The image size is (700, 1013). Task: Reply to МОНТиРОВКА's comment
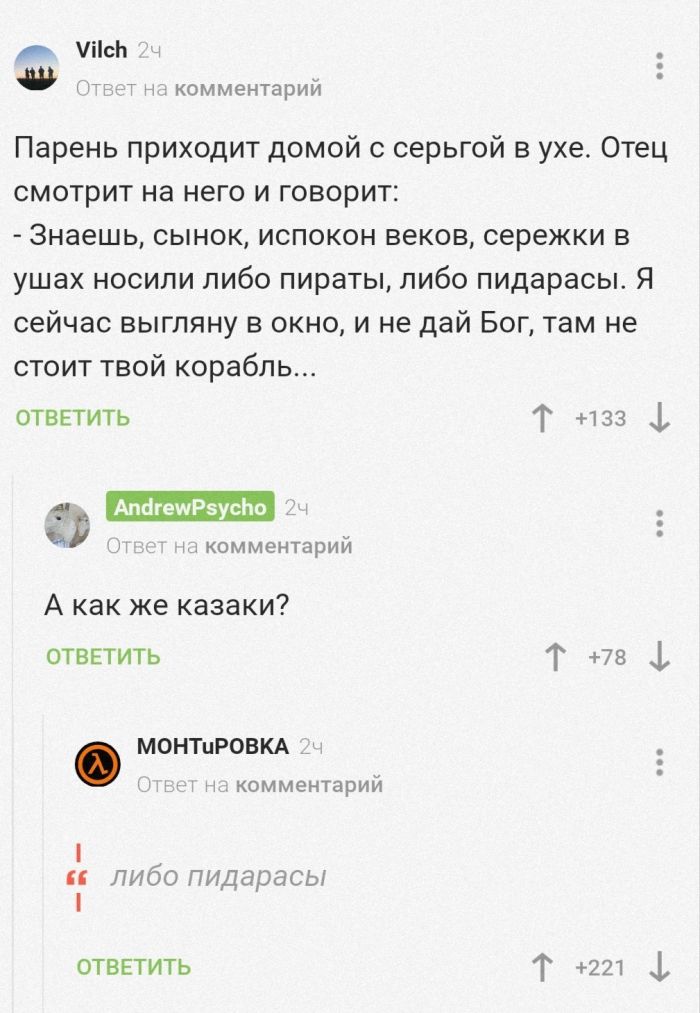[134, 967]
